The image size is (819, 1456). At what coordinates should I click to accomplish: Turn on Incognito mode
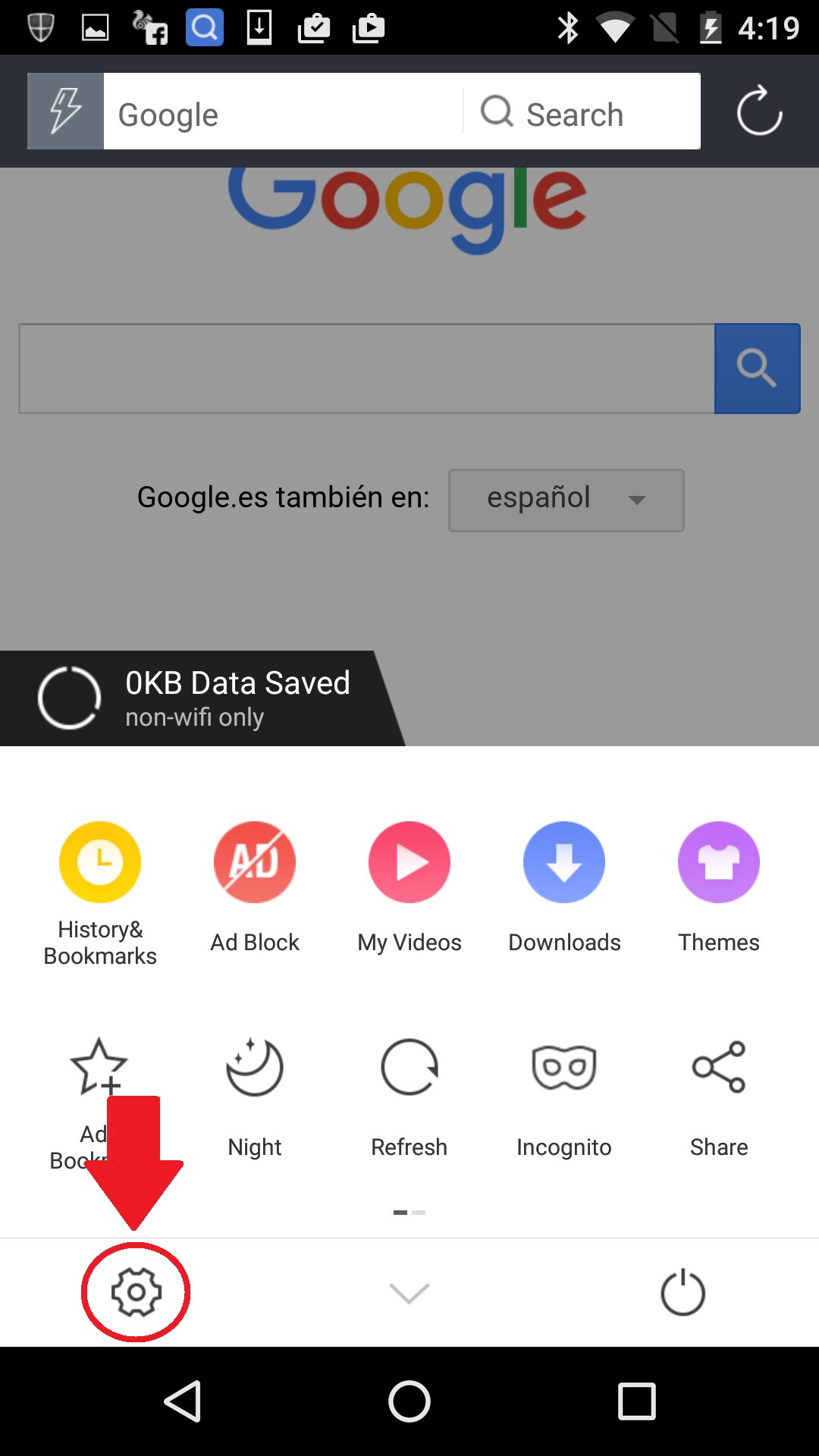pos(564,1097)
